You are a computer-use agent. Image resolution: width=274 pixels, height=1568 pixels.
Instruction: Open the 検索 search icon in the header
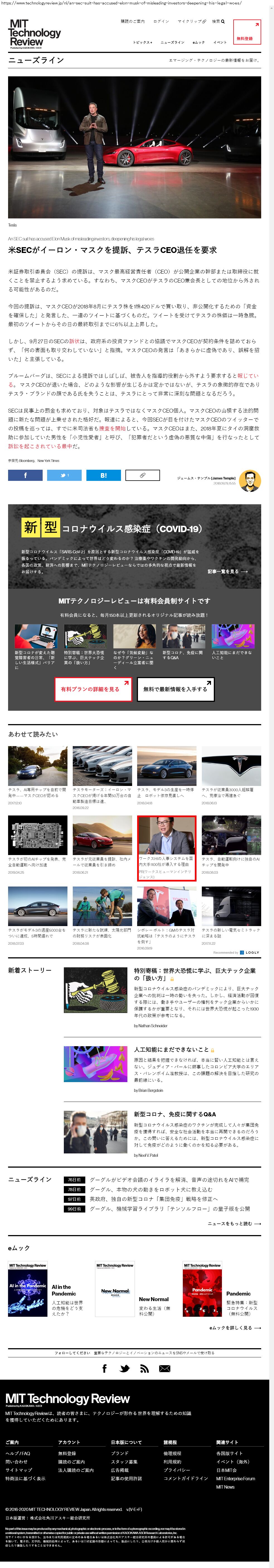(x=218, y=21)
